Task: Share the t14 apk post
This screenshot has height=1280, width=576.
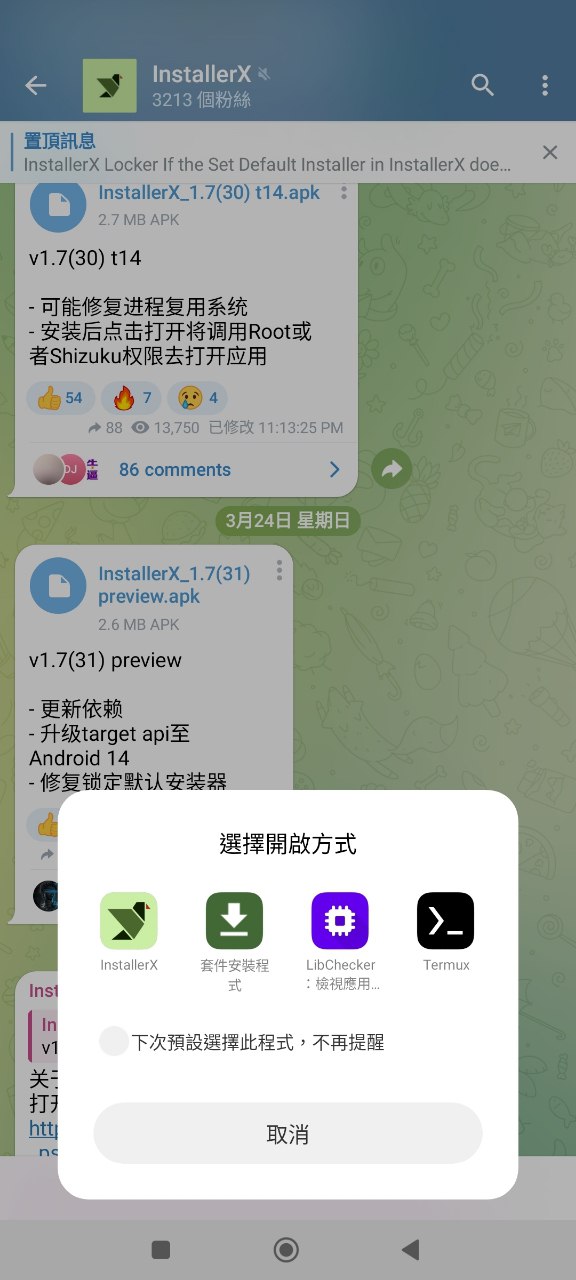Action: 391,468
